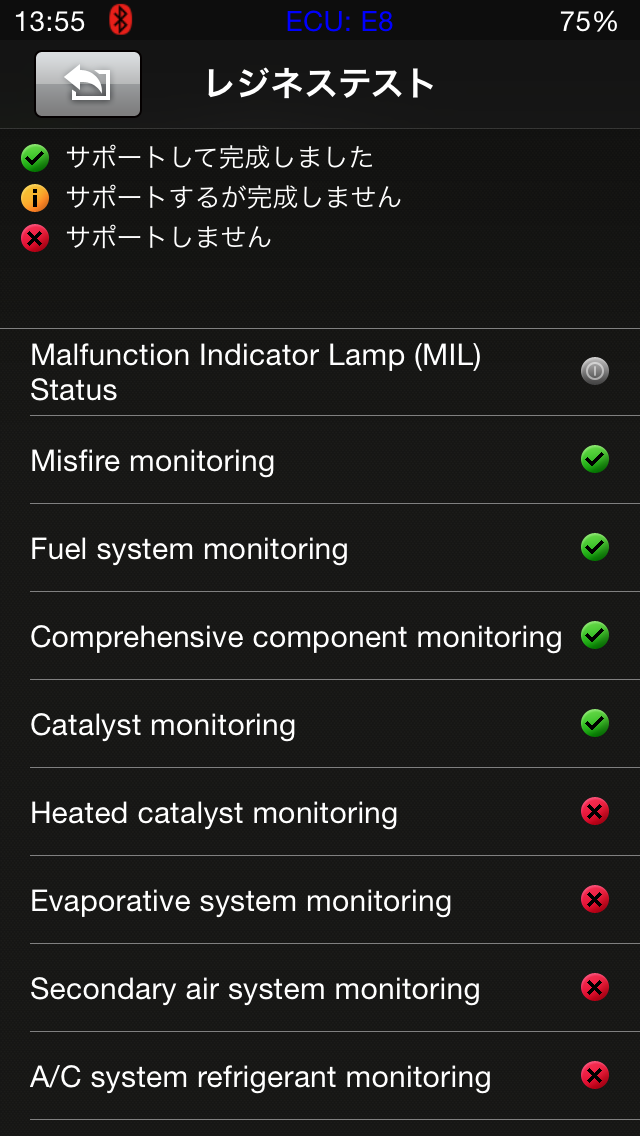Go back using the return arrow button
This screenshot has width=640, height=1136.
[x=88, y=85]
